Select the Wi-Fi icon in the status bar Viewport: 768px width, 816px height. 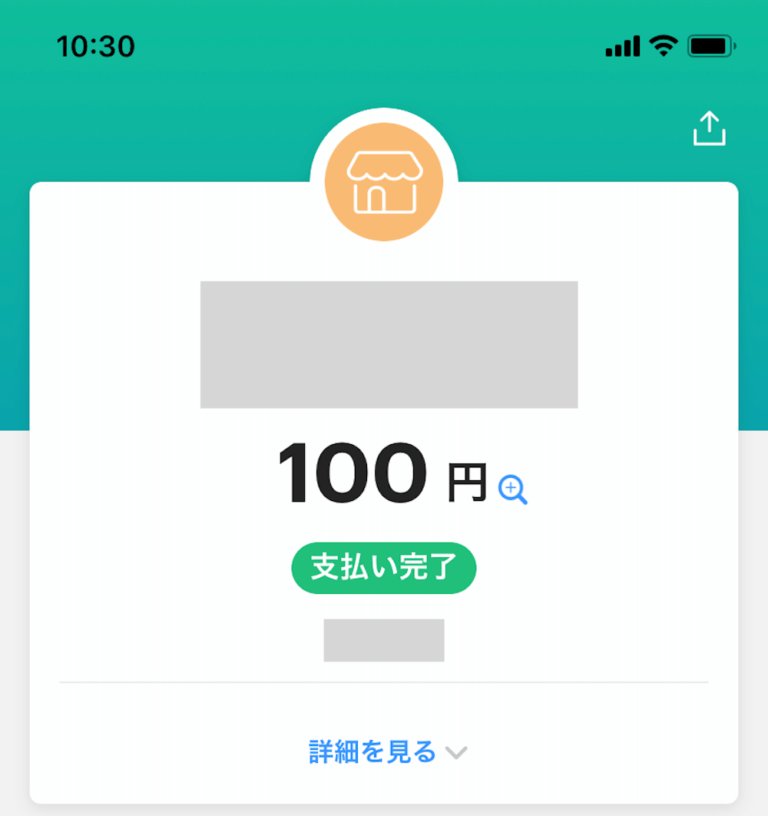[662, 44]
